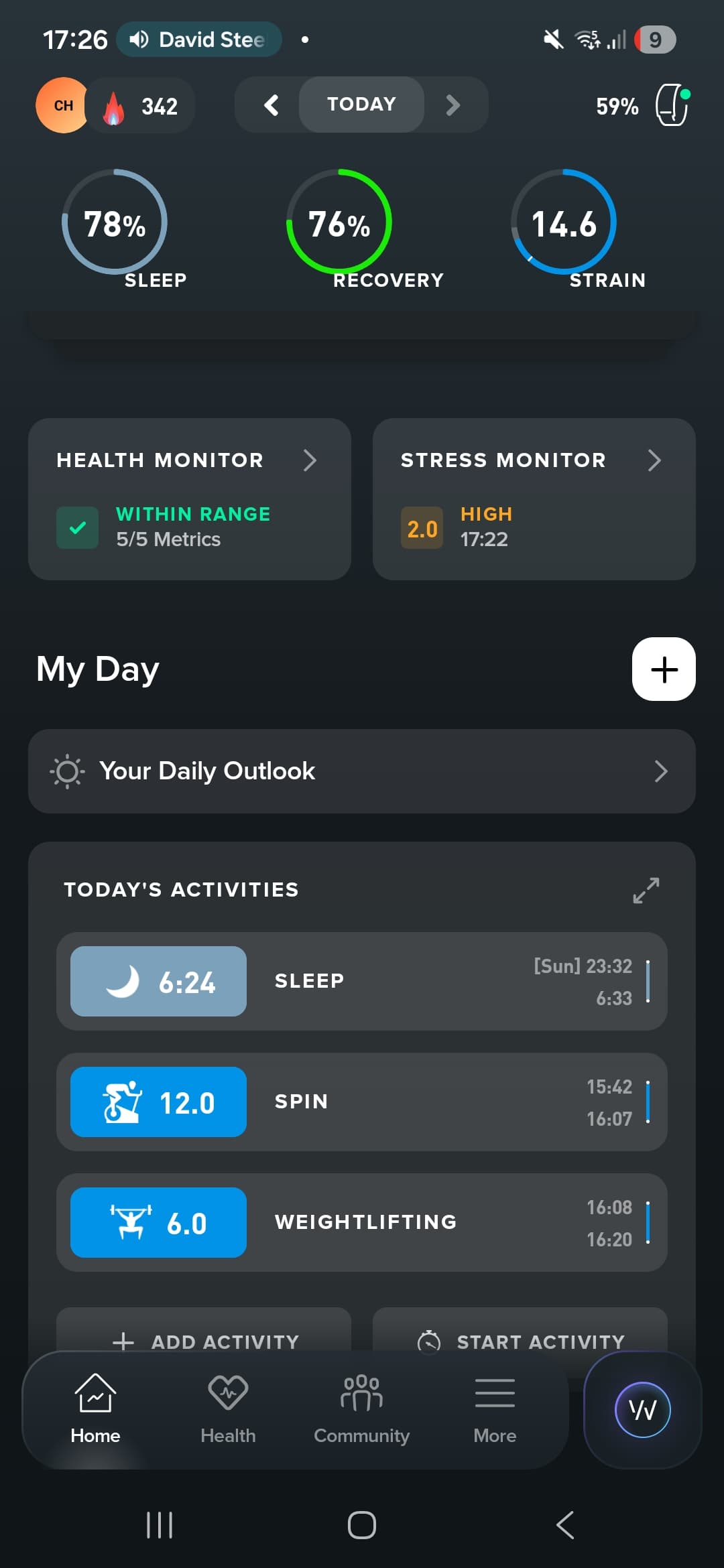Open the Health Monitor card
724x1568 pixels.
(x=189, y=499)
